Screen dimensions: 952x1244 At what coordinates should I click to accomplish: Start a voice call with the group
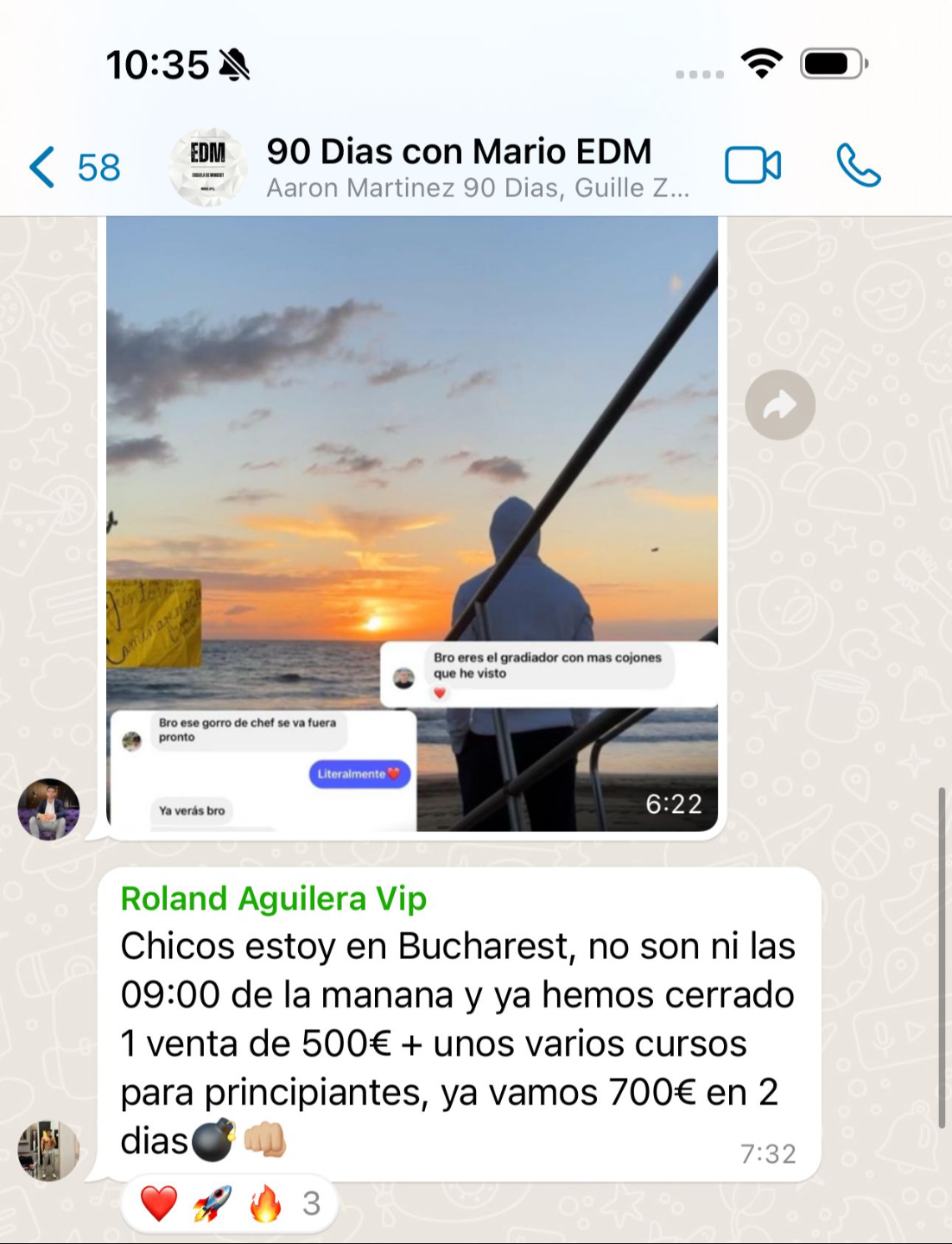click(858, 166)
